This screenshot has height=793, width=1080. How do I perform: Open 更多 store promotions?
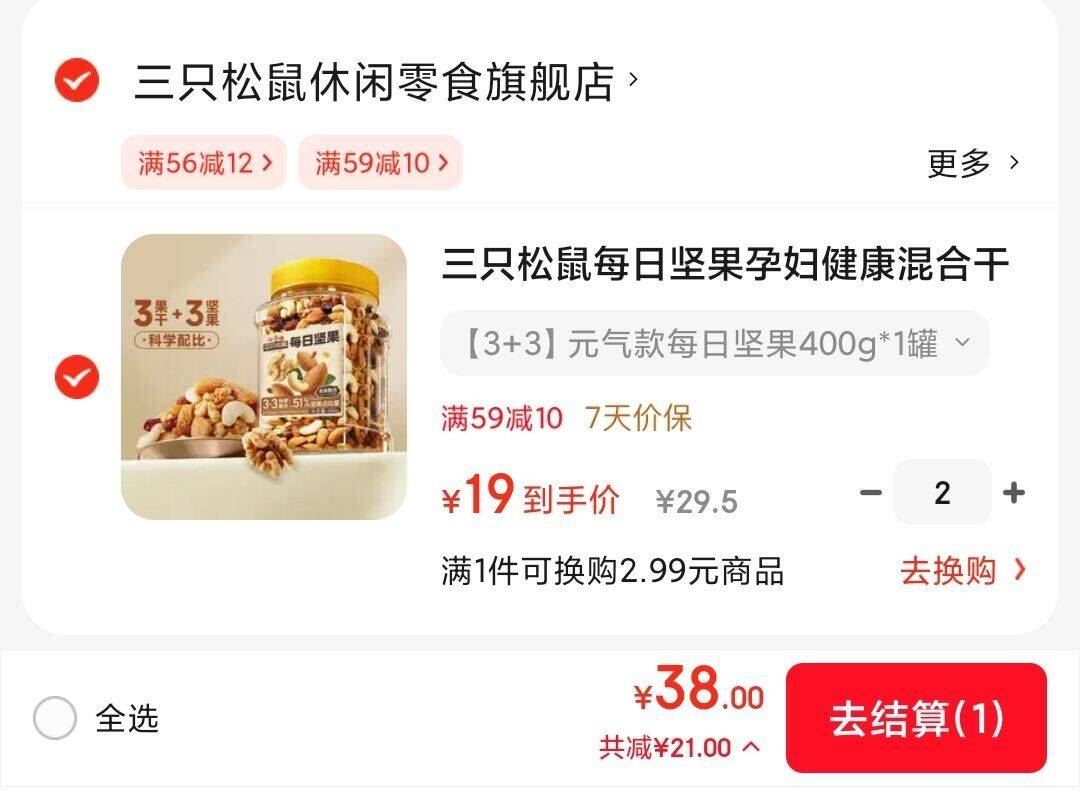pyautogui.click(x=973, y=163)
